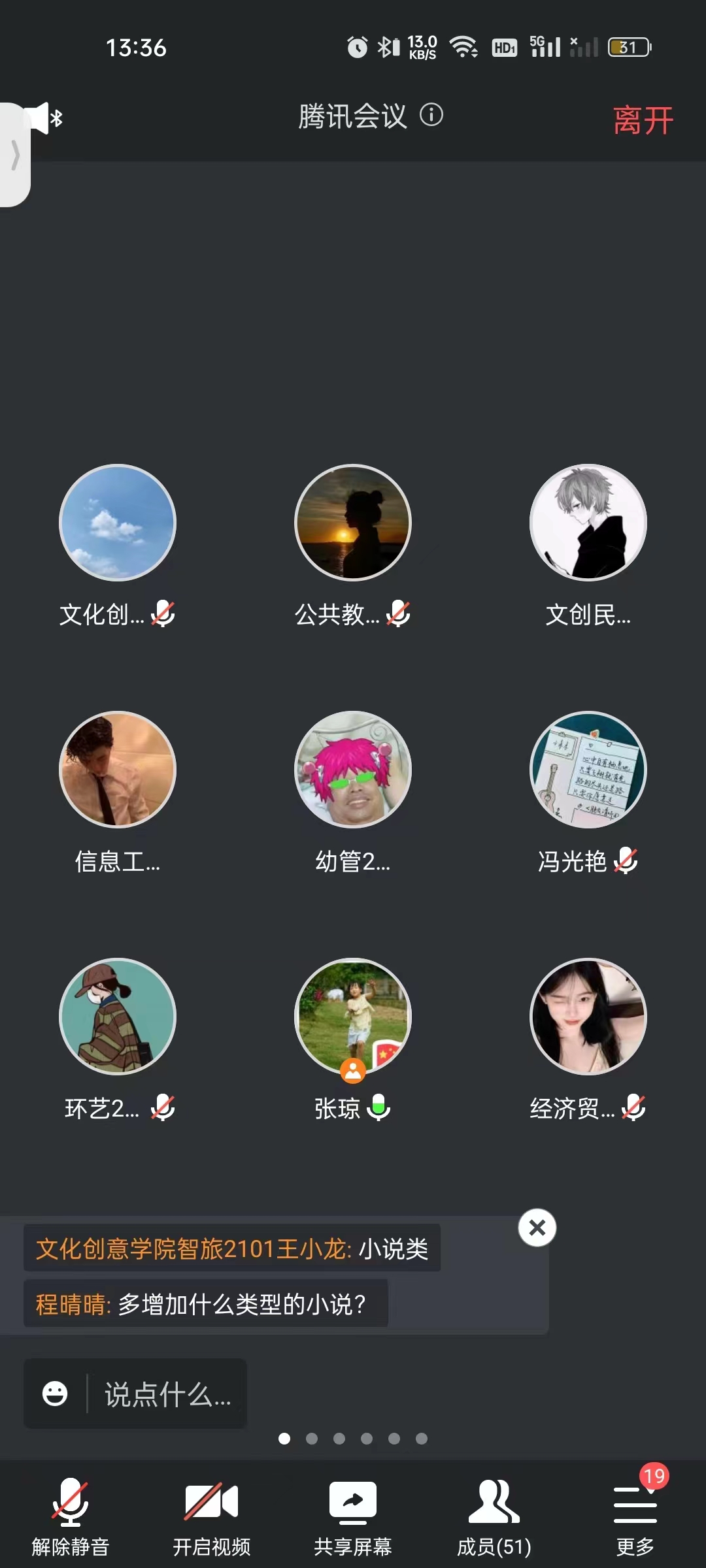Select the participant named 经济贸...
The image size is (706, 1568).
pos(588,1017)
